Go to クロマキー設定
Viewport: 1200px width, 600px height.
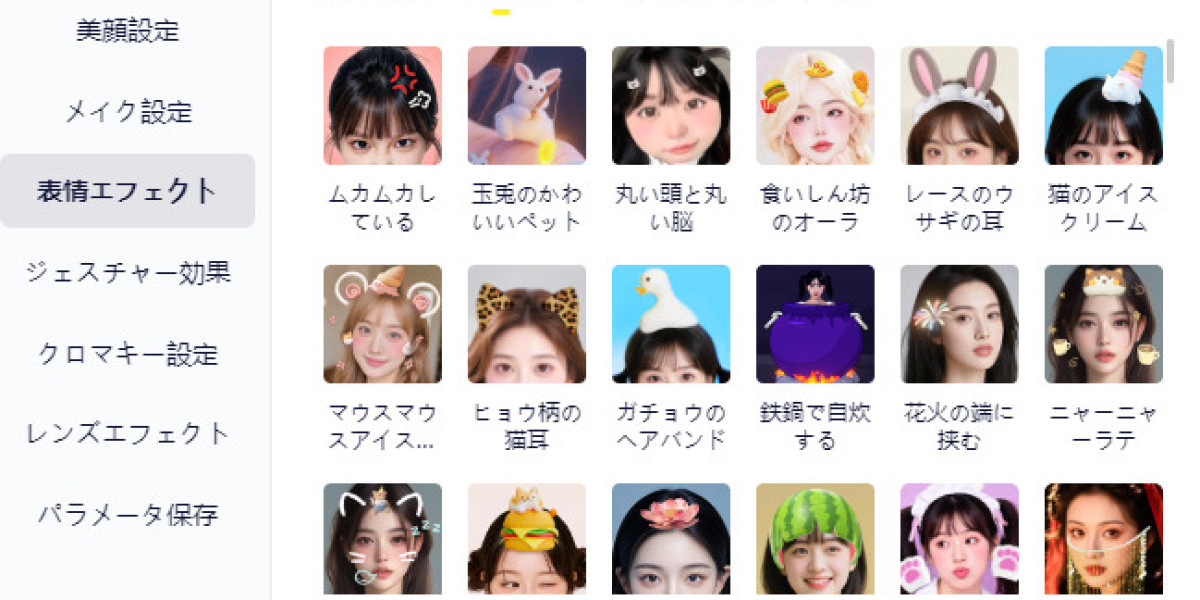(127, 354)
